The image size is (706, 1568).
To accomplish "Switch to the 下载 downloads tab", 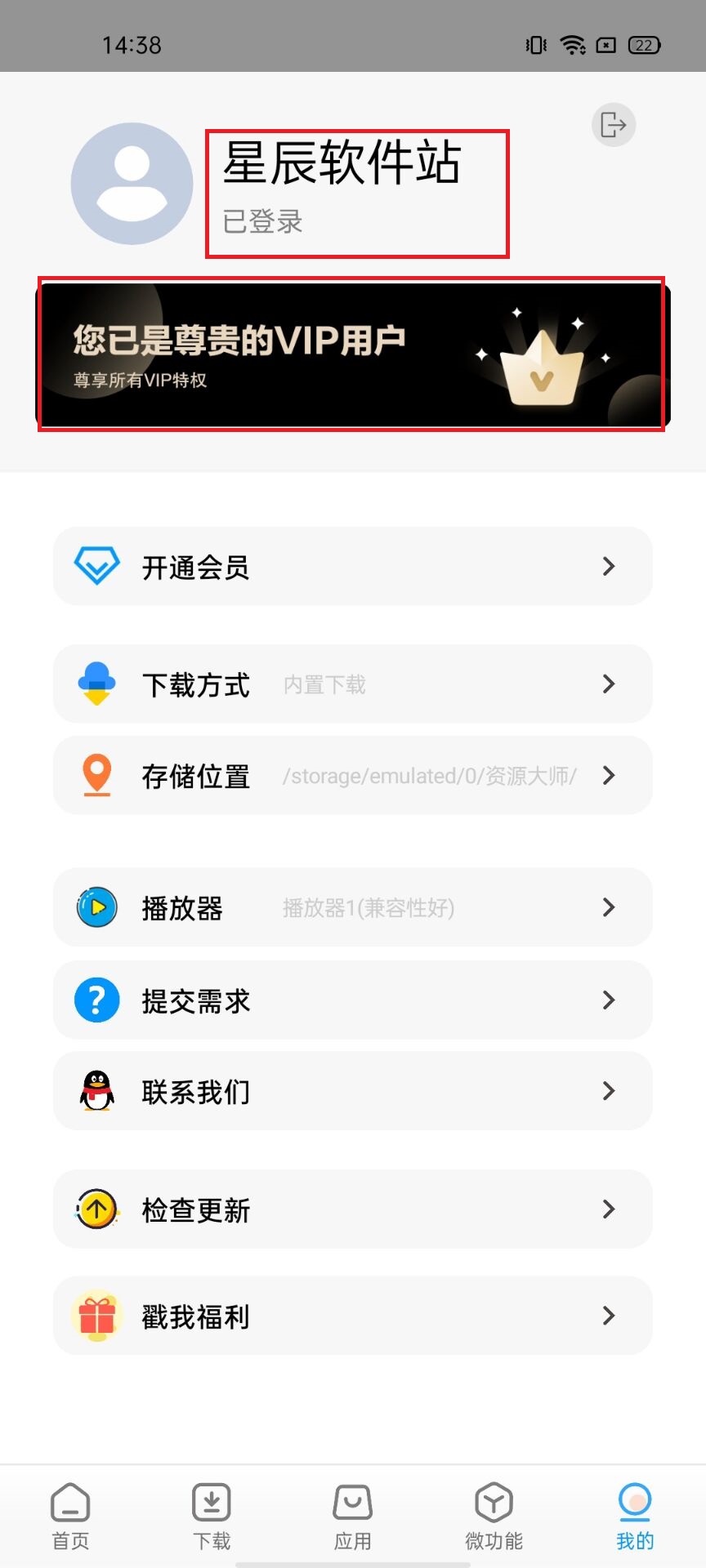I will 212,1516.
